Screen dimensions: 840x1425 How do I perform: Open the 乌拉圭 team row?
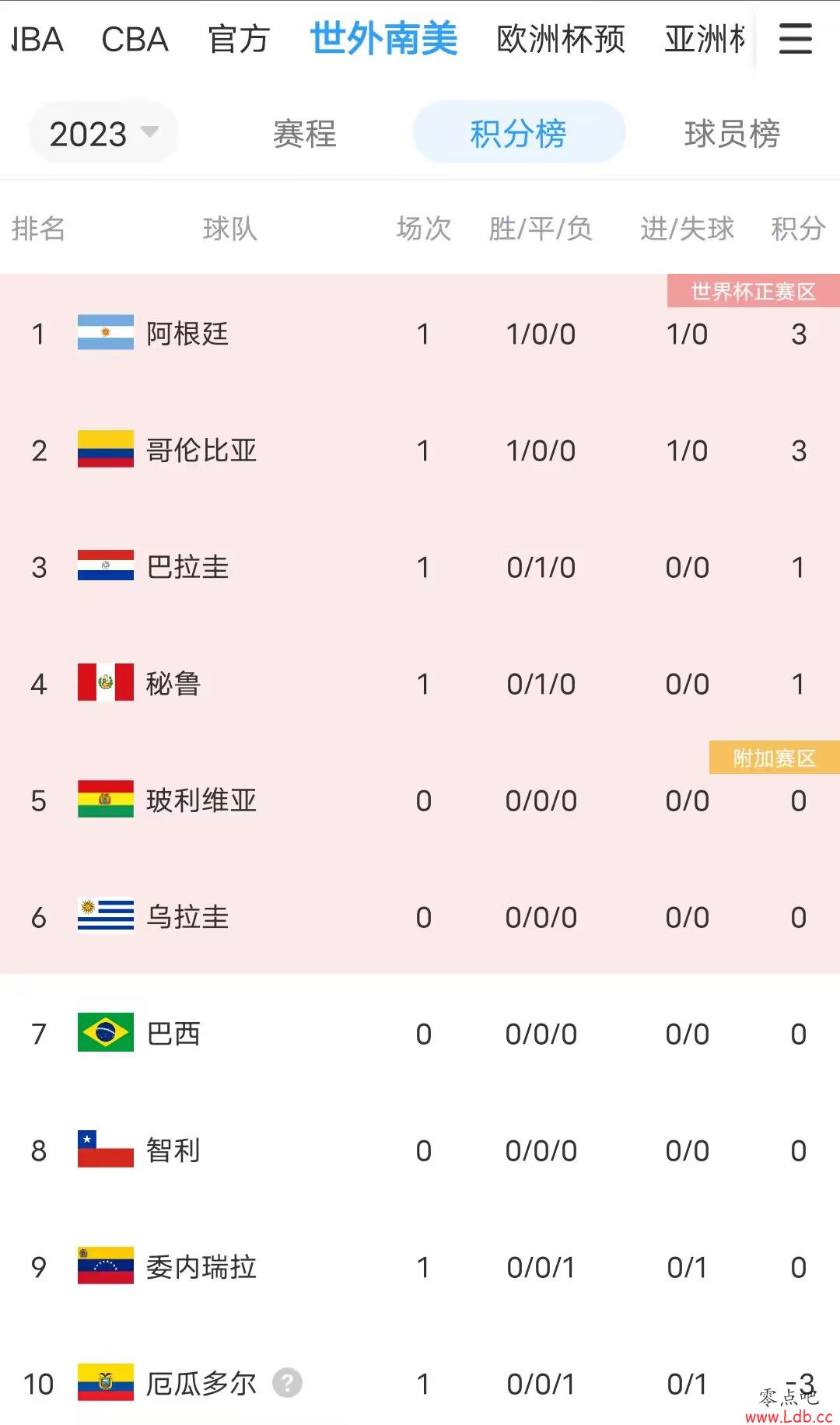(420, 917)
